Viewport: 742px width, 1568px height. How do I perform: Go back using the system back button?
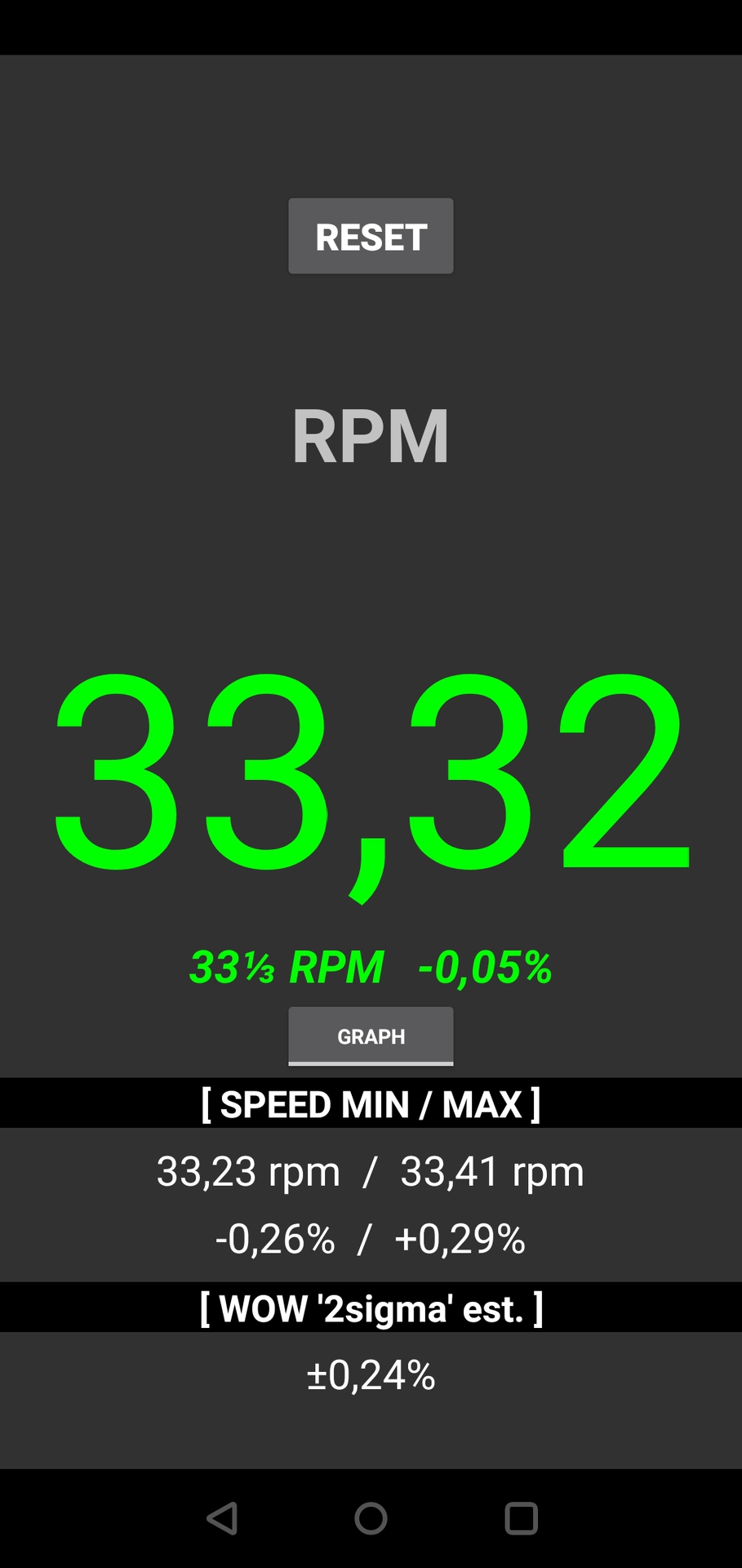coord(222,1518)
